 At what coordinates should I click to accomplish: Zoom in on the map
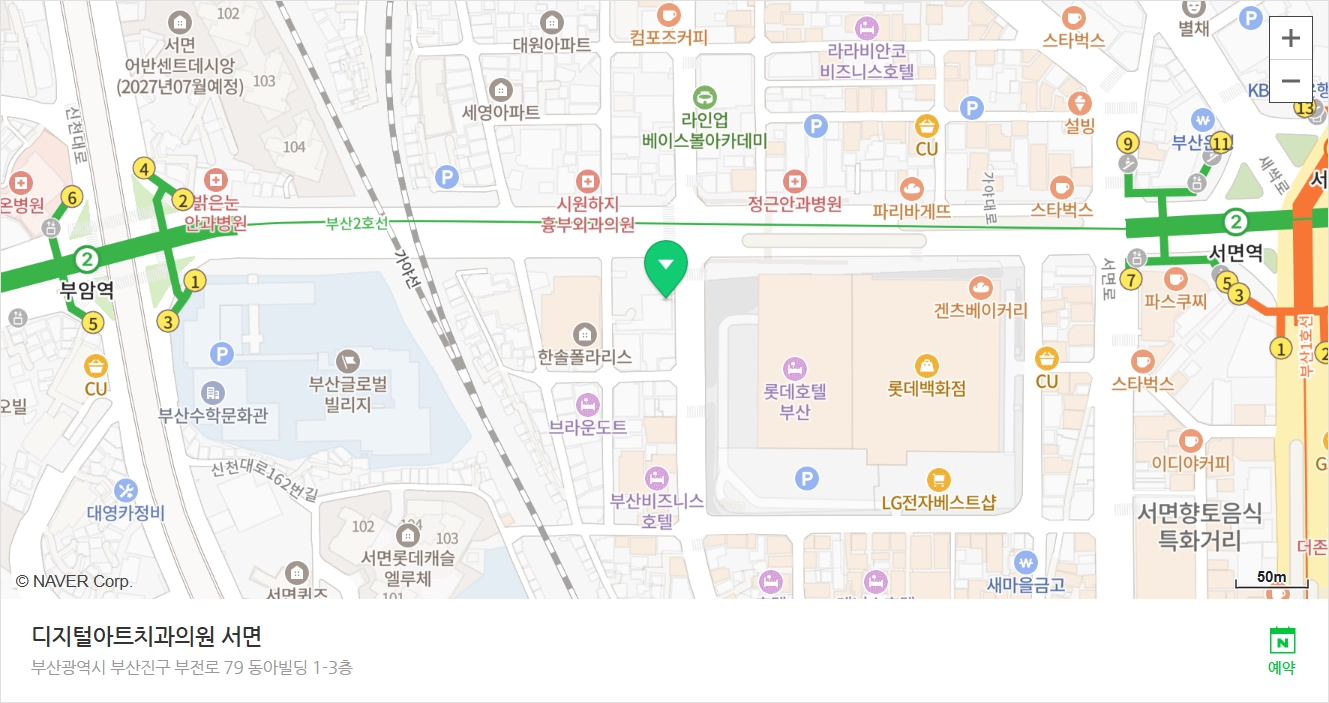coord(1291,38)
